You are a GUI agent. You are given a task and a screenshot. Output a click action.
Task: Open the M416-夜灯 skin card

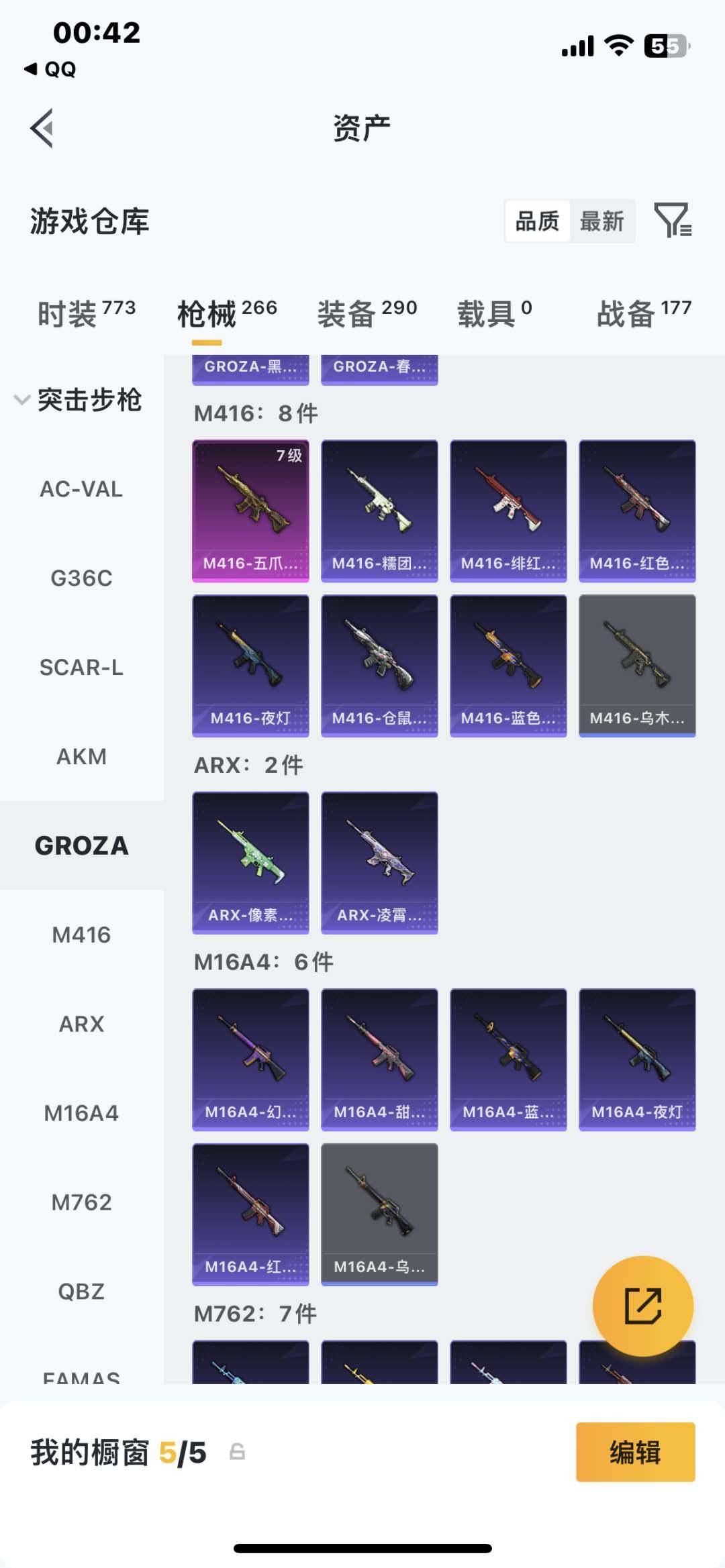point(250,666)
